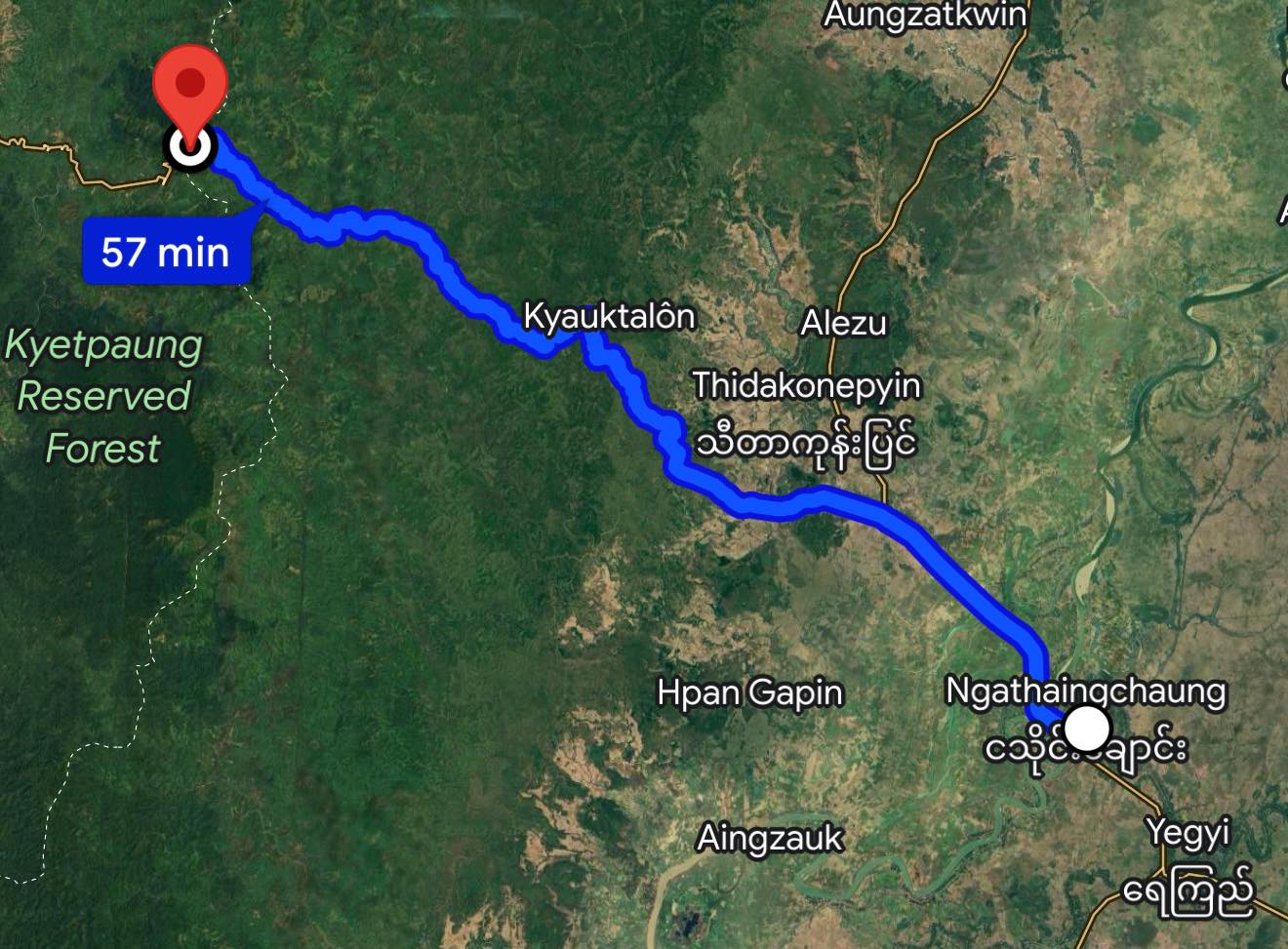The width and height of the screenshot is (1288, 949).
Task: Select the Alezu place label
Action: pyautogui.click(x=843, y=323)
